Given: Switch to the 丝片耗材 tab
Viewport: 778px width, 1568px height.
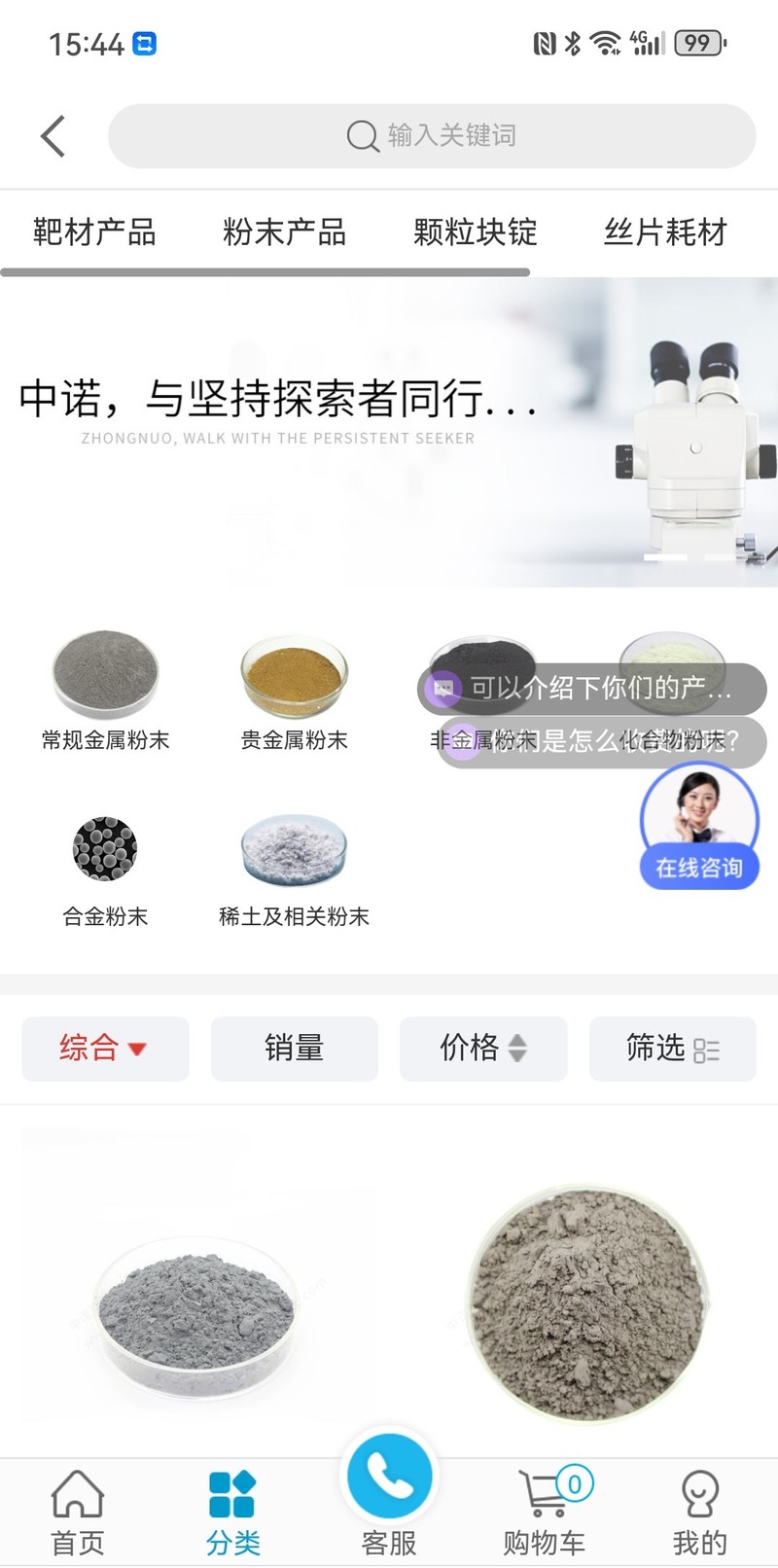Looking at the screenshot, I should 665,232.
